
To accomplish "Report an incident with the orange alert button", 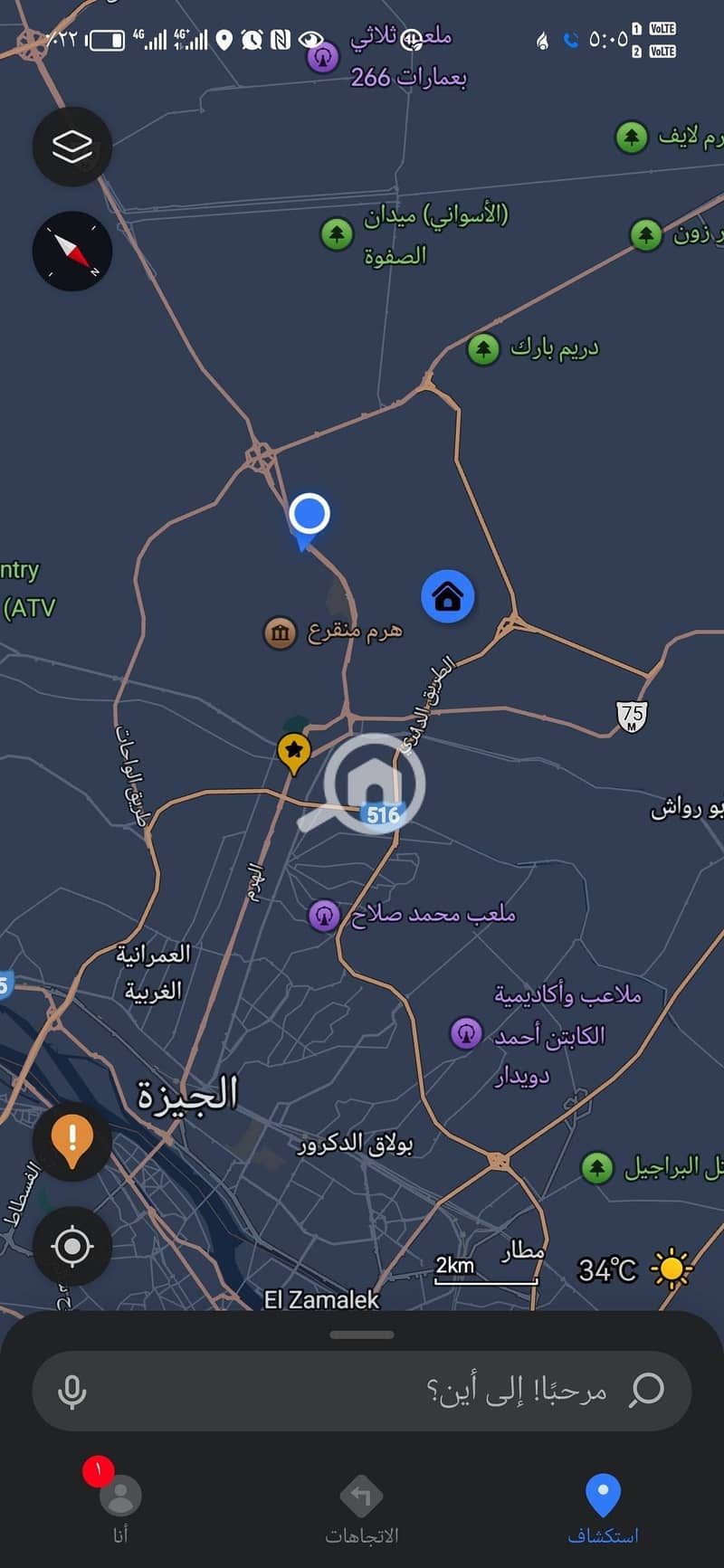I will click(x=72, y=1140).
